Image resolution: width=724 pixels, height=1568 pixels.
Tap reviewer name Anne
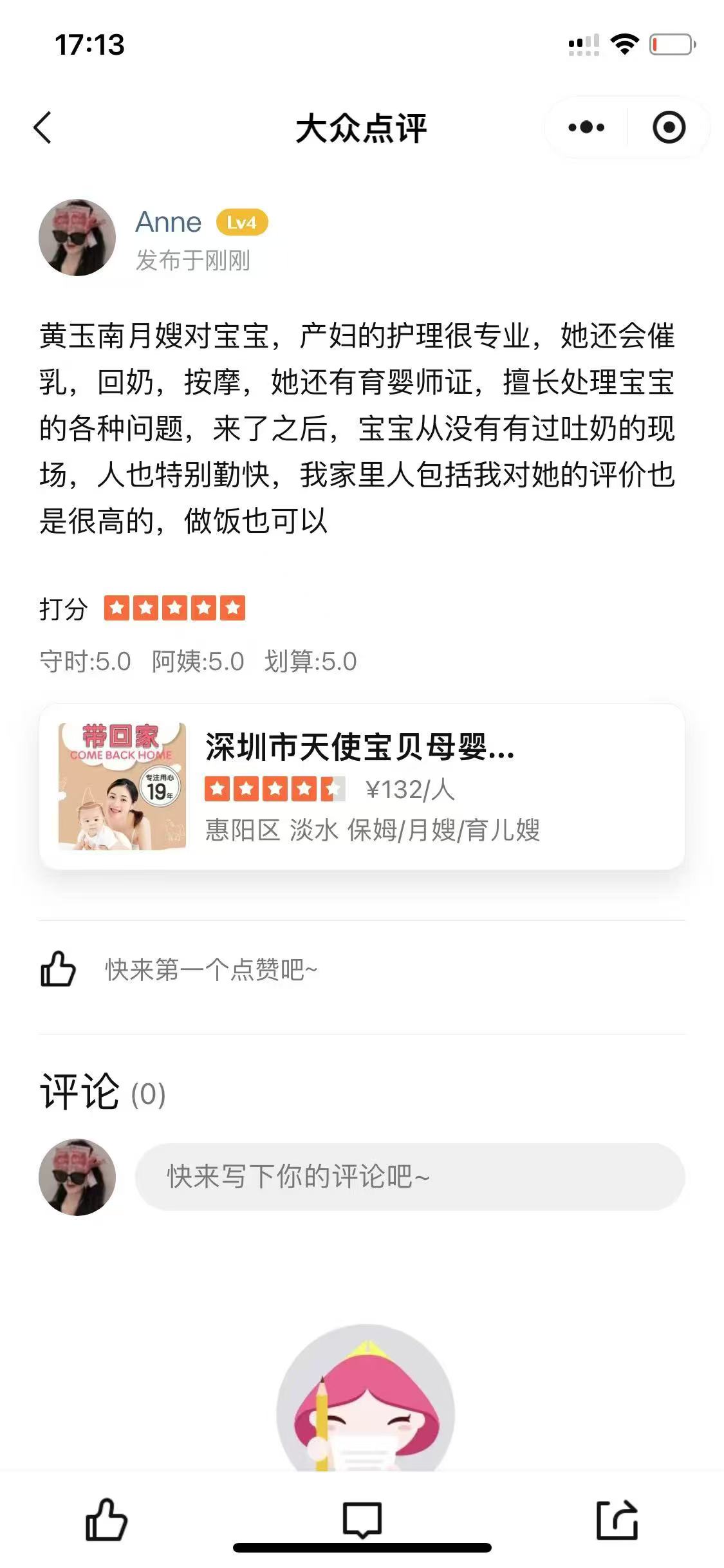click(169, 222)
